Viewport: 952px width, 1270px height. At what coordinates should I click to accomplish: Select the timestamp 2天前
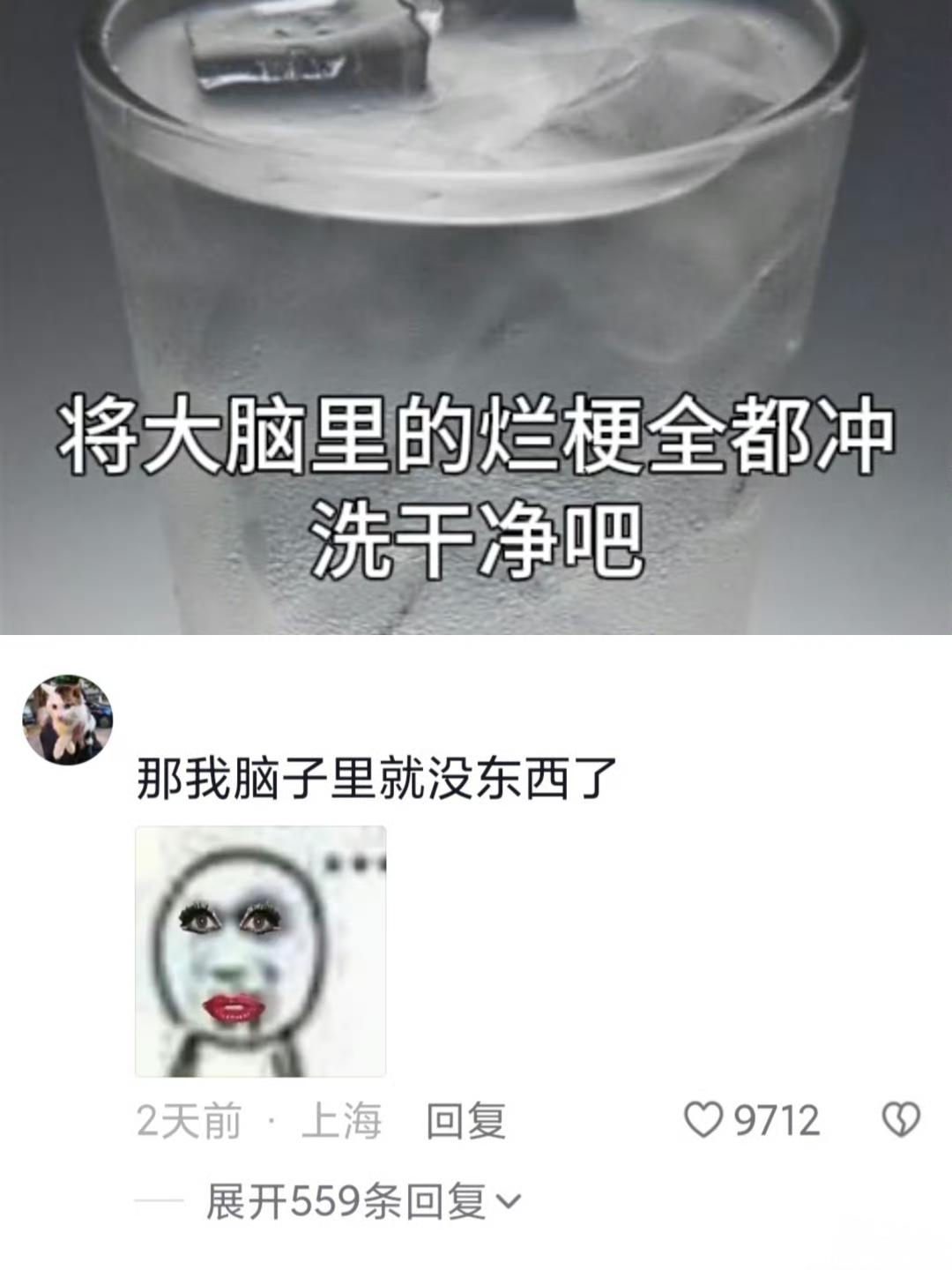point(185,1118)
